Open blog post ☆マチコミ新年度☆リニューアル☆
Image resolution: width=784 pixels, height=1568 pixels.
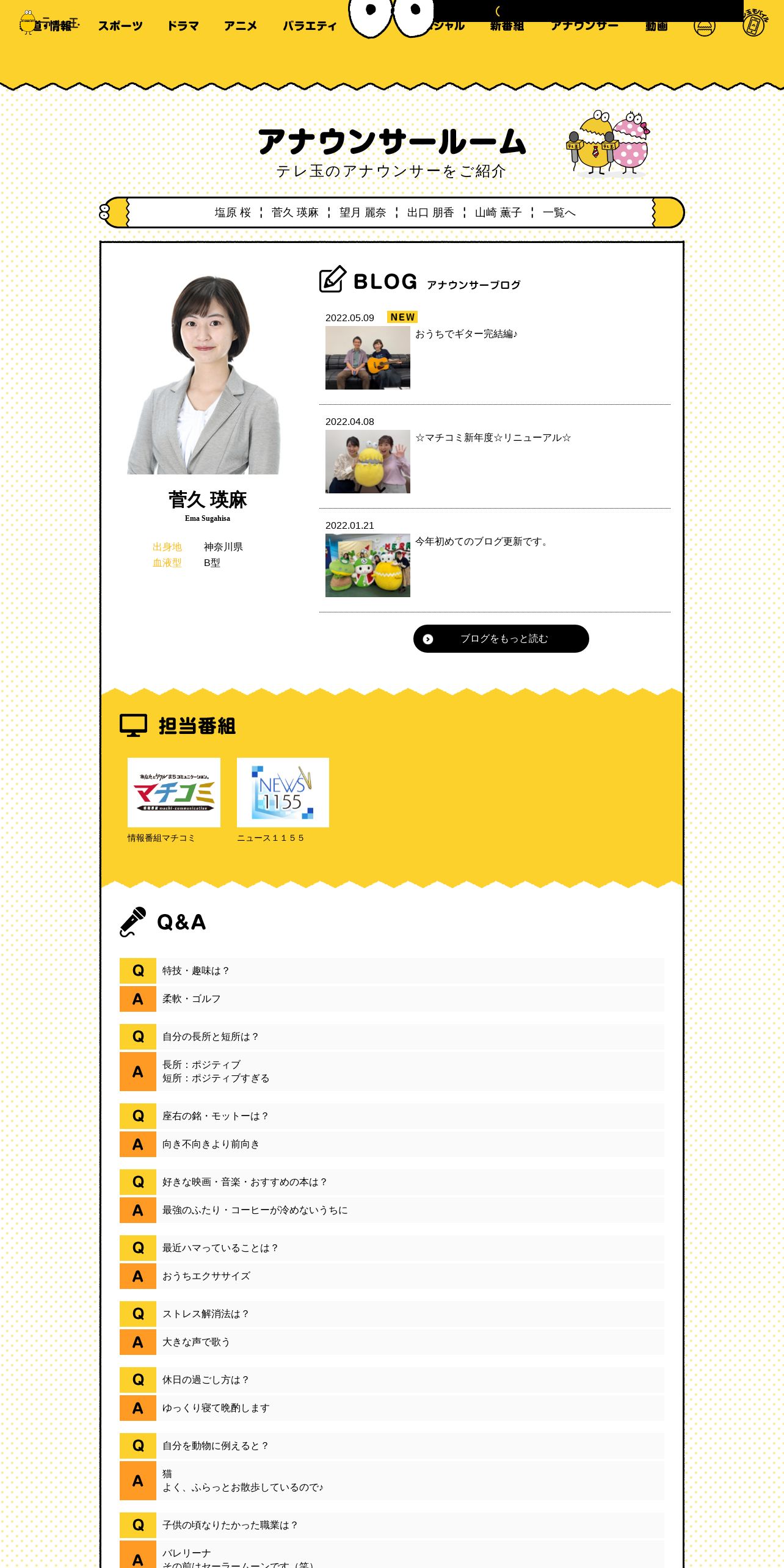(x=493, y=438)
